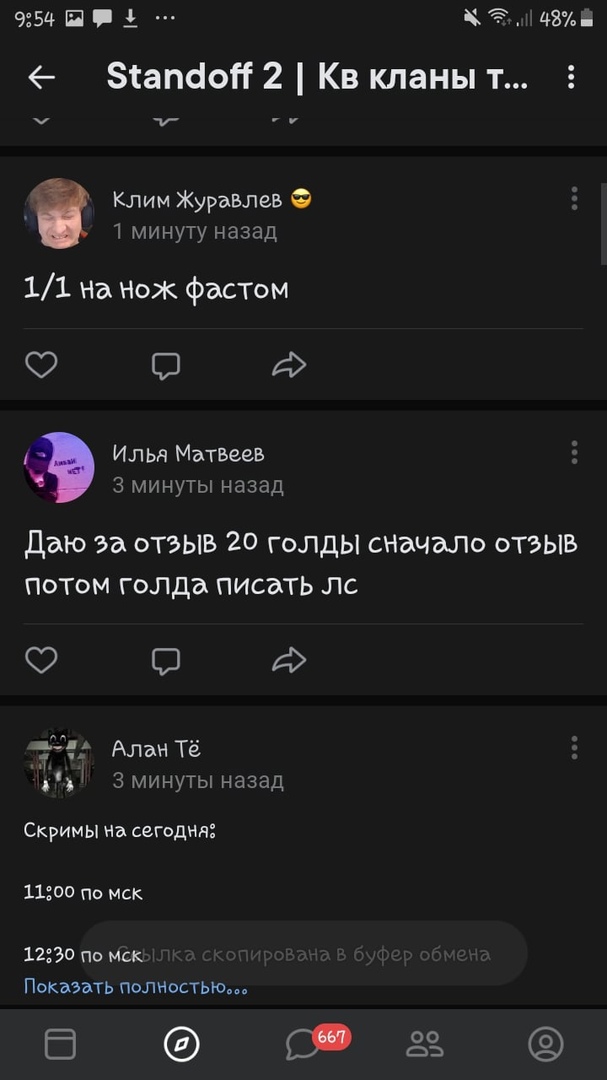Screen dimensions: 607x1080
Task: Open messages tab with 667 badge
Action: click(303, 1044)
